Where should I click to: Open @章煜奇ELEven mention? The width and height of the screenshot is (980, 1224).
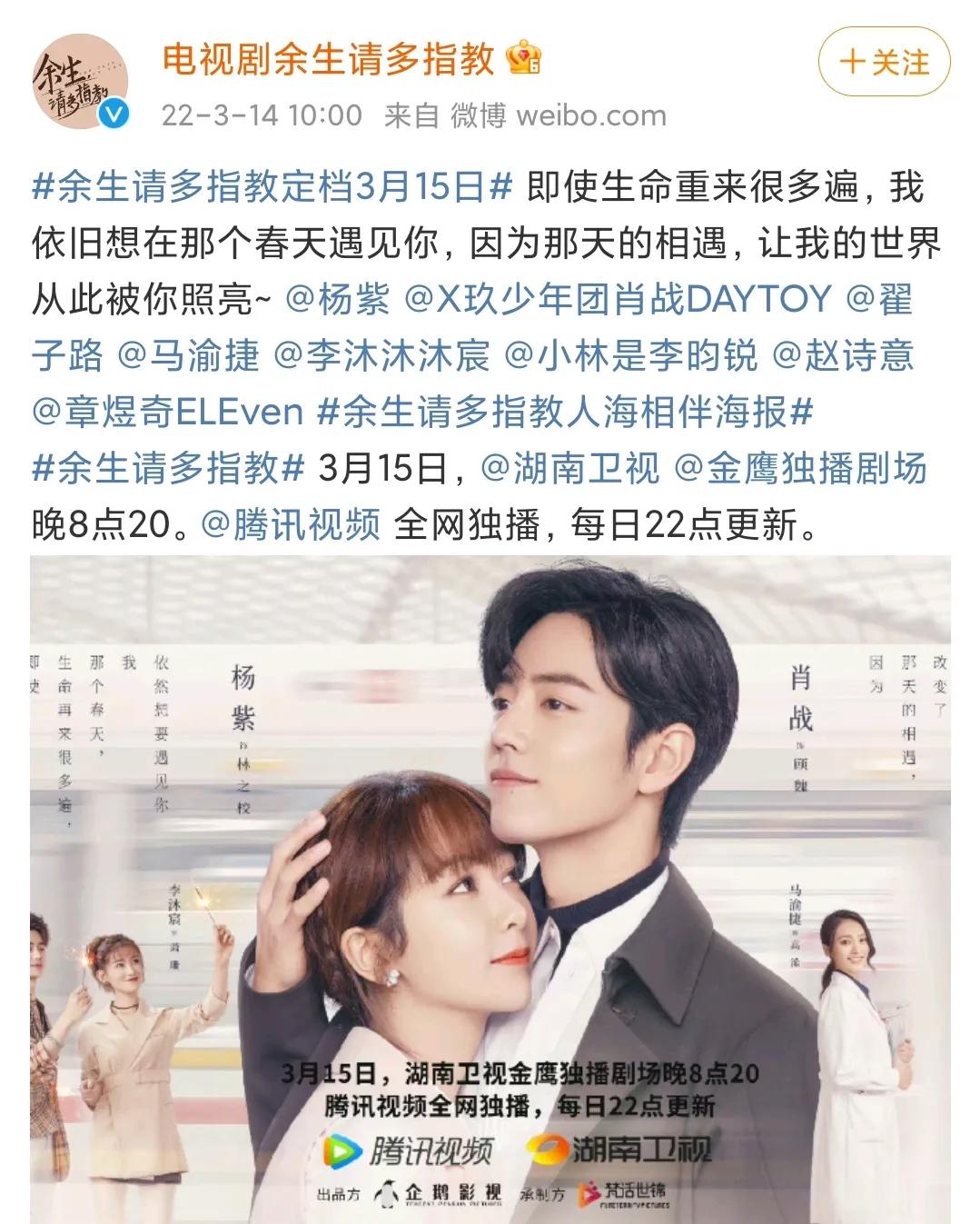click(167, 412)
